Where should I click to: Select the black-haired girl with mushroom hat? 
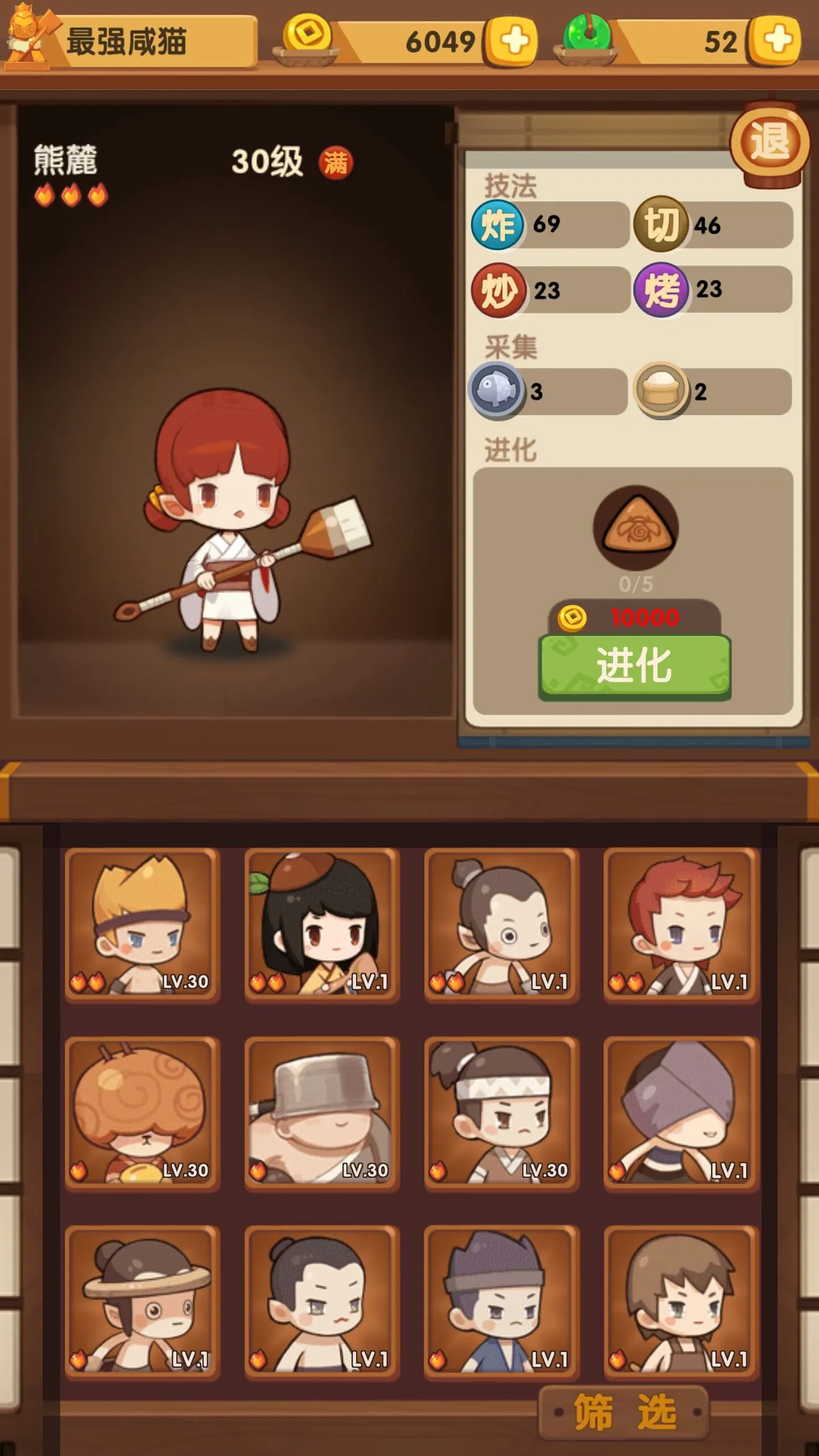point(321,924)
